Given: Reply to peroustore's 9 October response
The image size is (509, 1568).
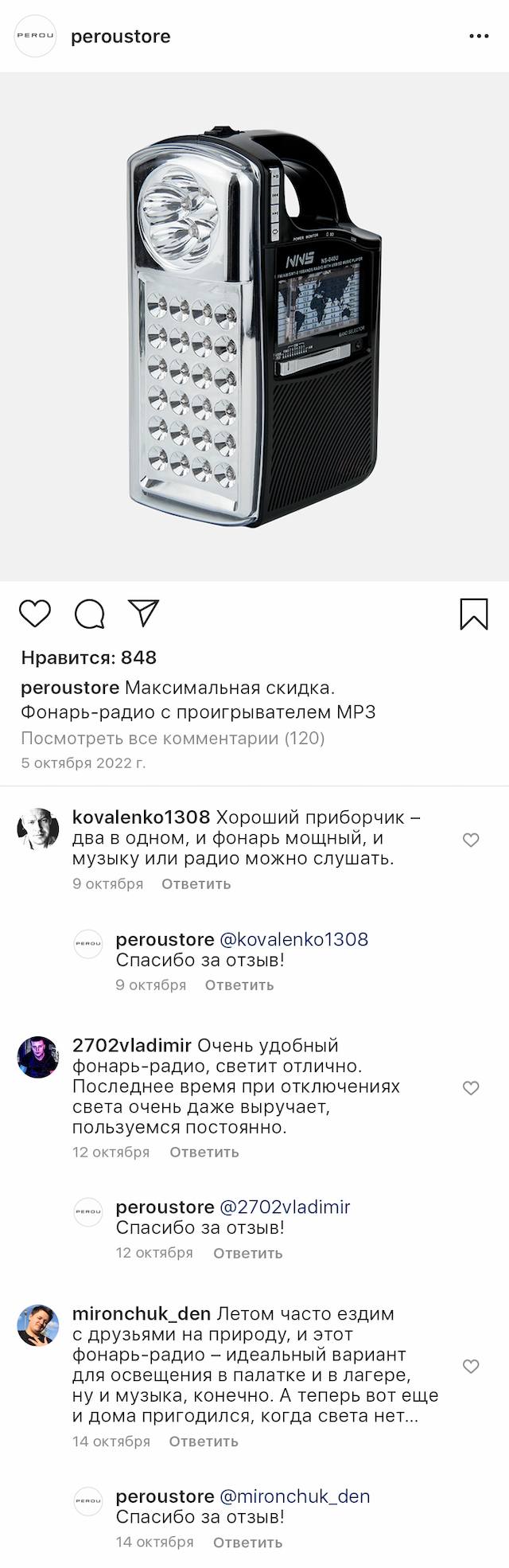Looking at the screenshot, I should tap(239, 985).
